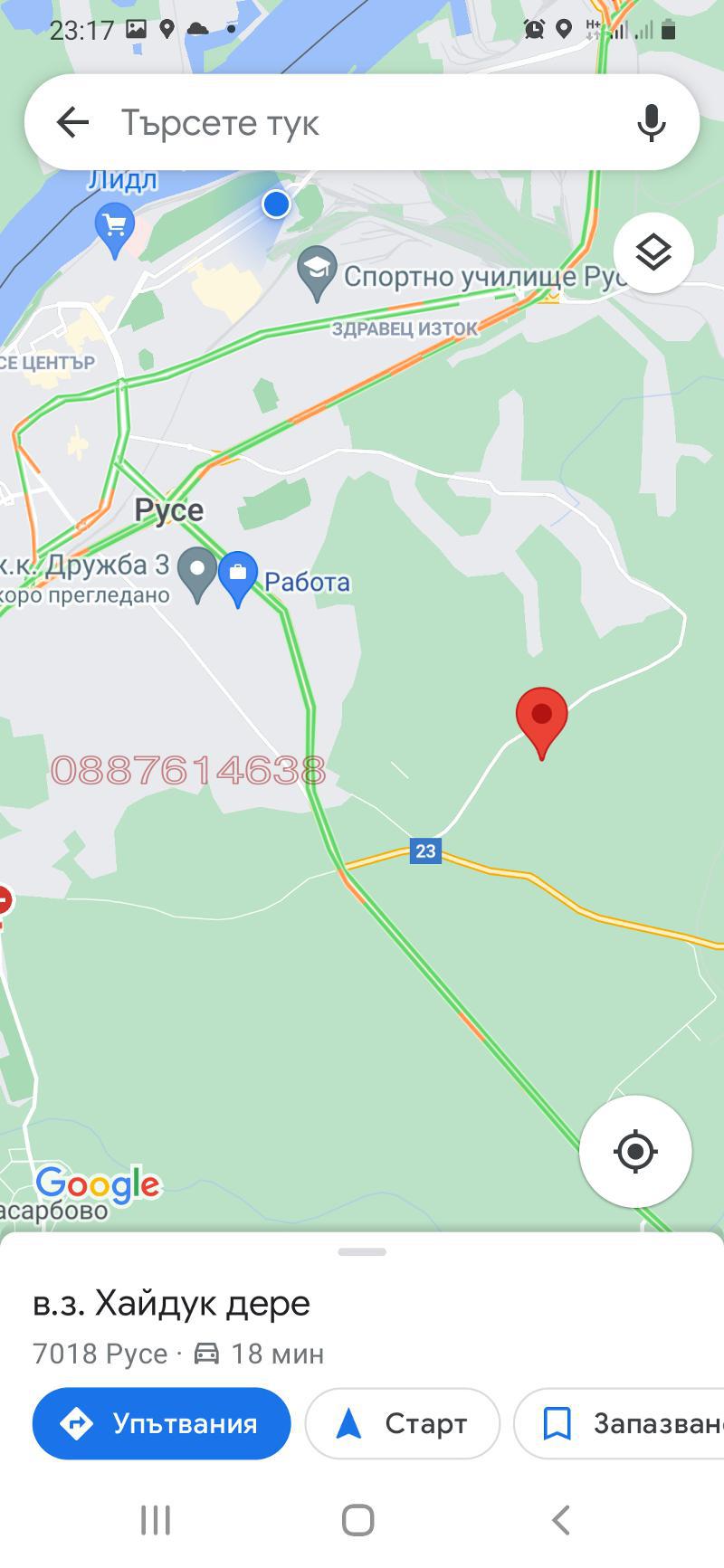
Task: Go to the home screen
Action: coord(358,1520)
